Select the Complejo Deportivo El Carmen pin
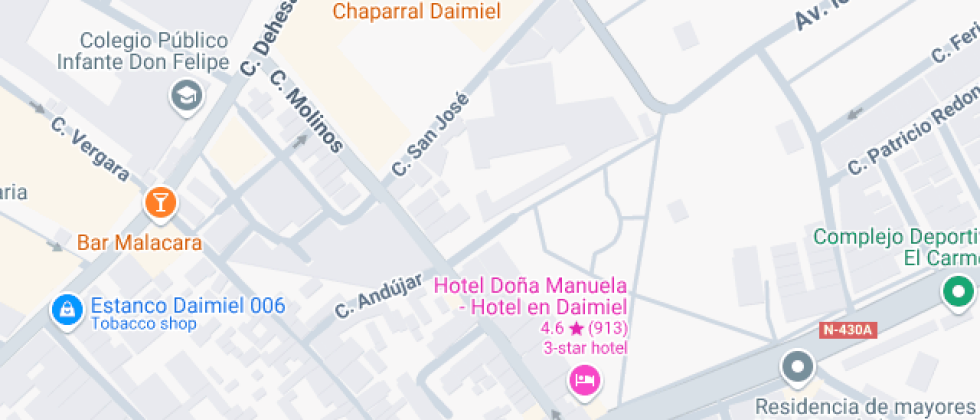Screen dimensions: 980x420 (x=959, y=293)
